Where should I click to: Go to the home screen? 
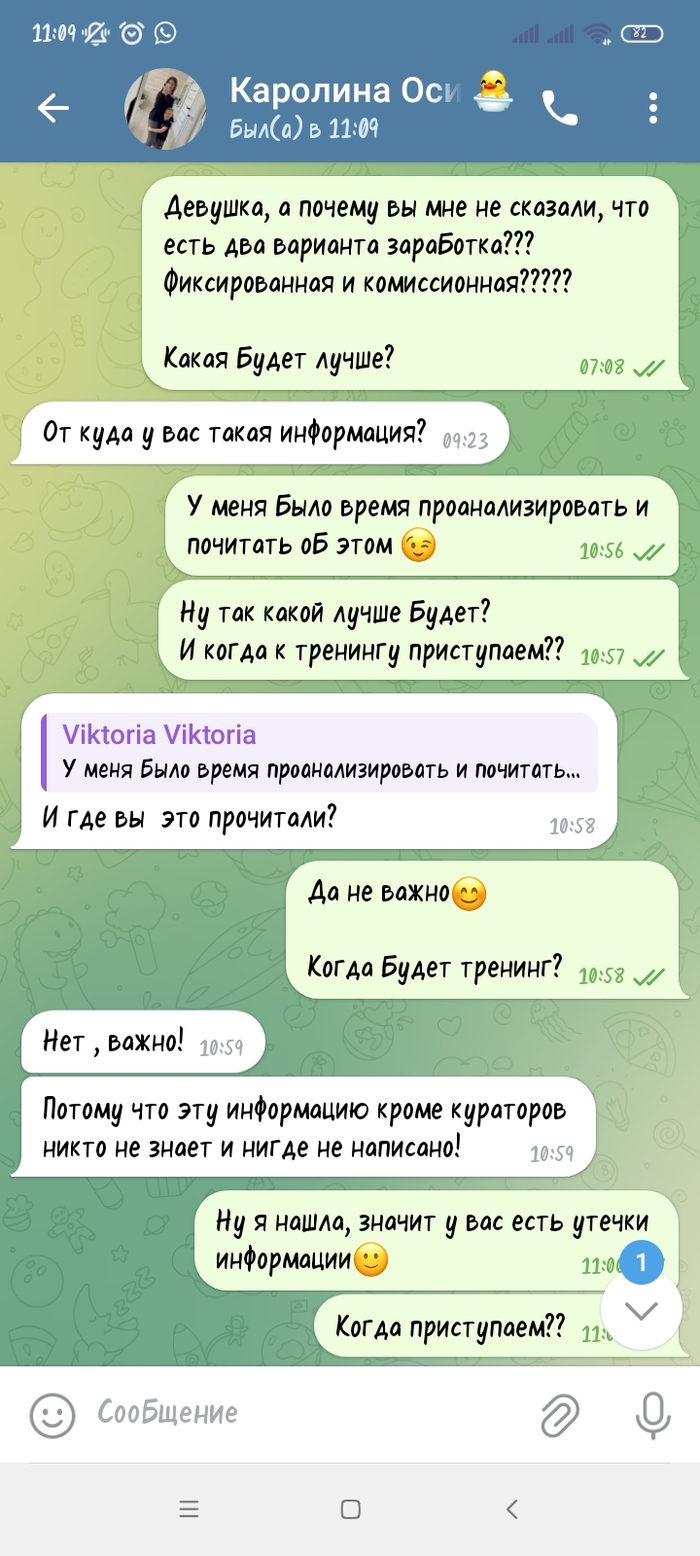[x=350, y=1509]
